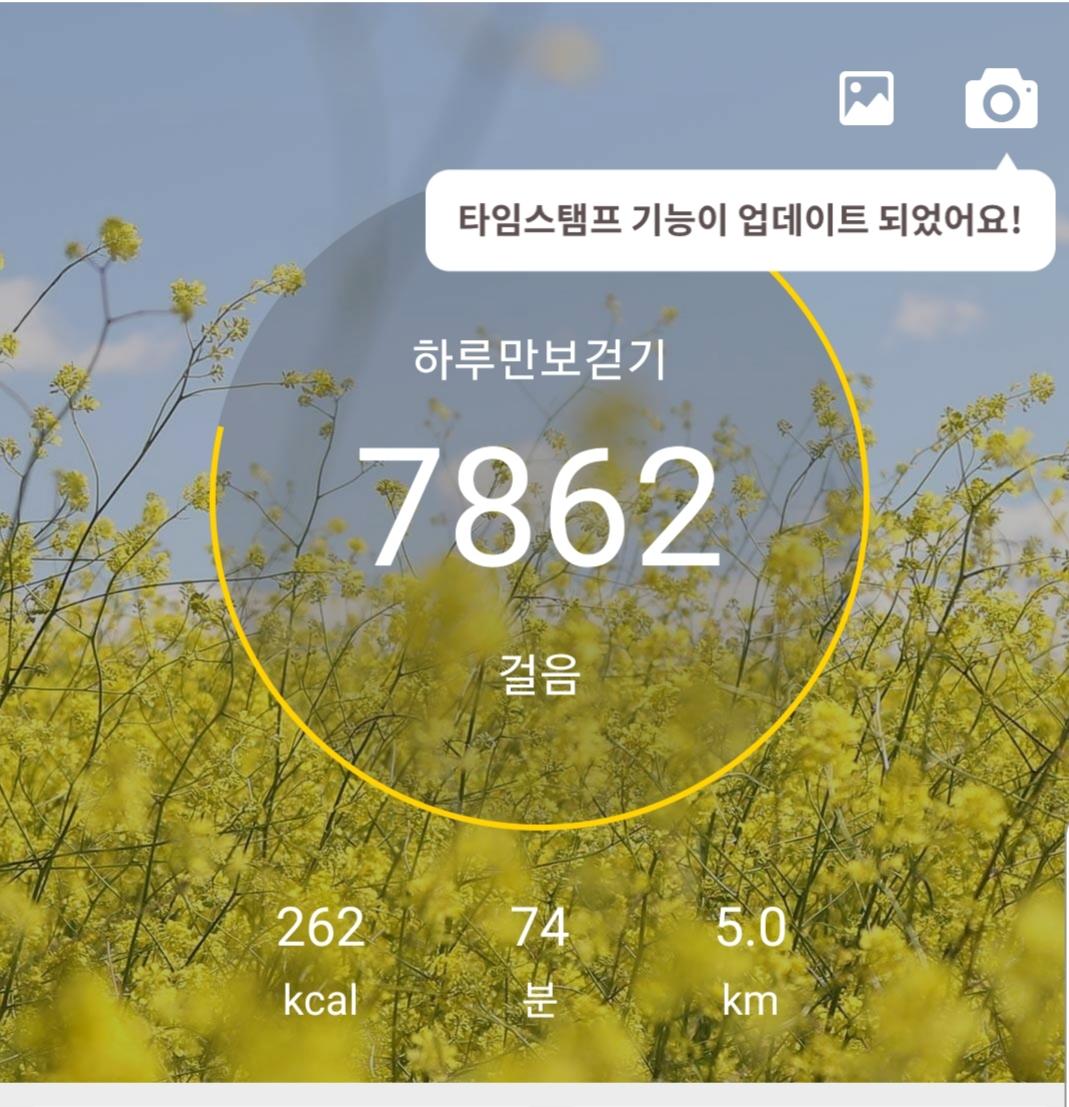The height and width of the screenshot is (1107, 1069).
Task: Dismiss the timestamp update tooltip
Action: [x=739, y=220]
